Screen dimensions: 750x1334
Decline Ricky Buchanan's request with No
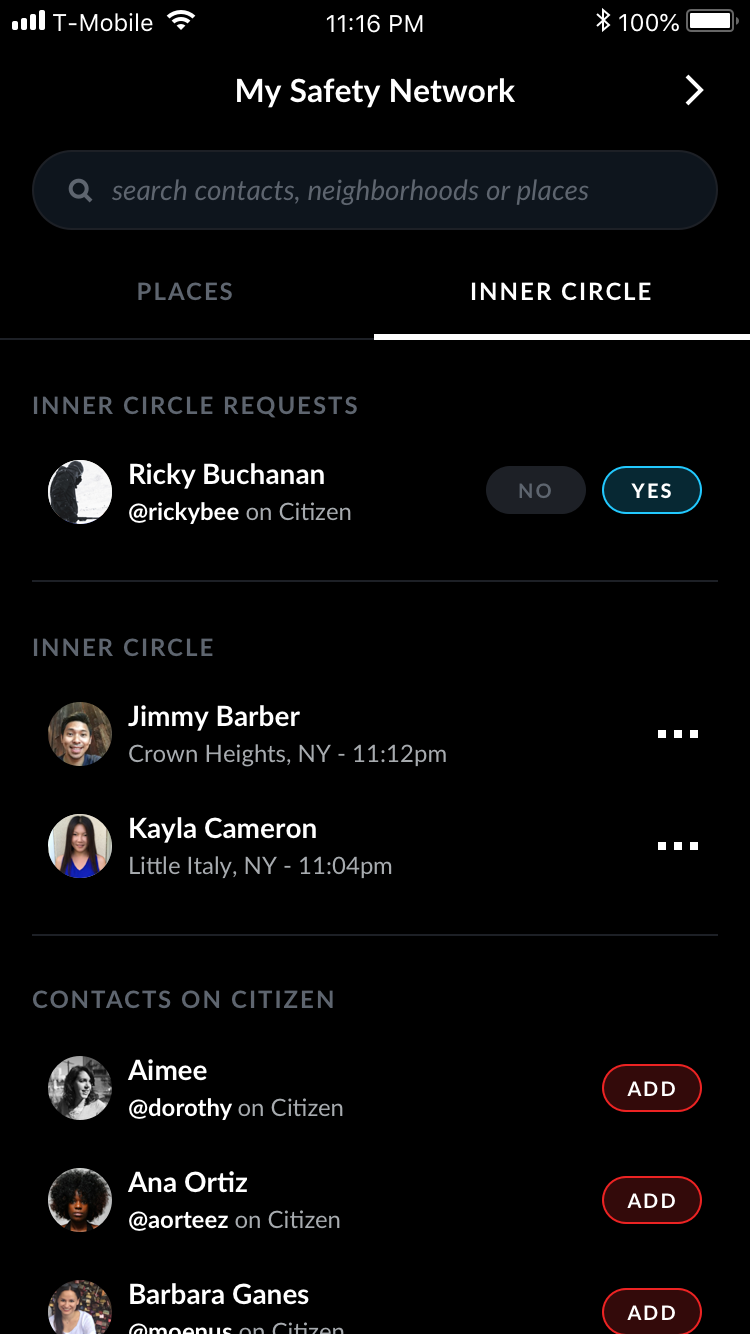tap(536, 490)
